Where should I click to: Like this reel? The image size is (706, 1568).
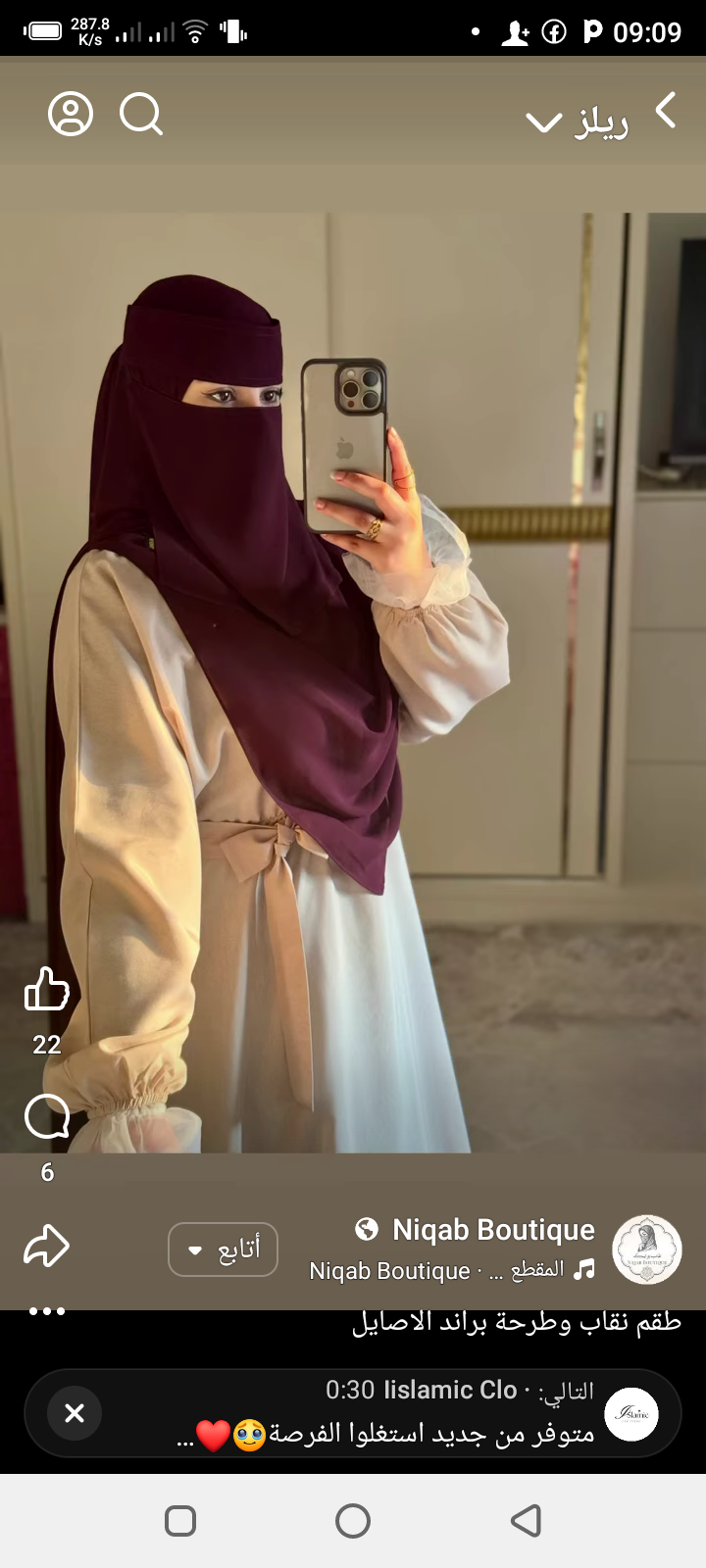(47, 990)
